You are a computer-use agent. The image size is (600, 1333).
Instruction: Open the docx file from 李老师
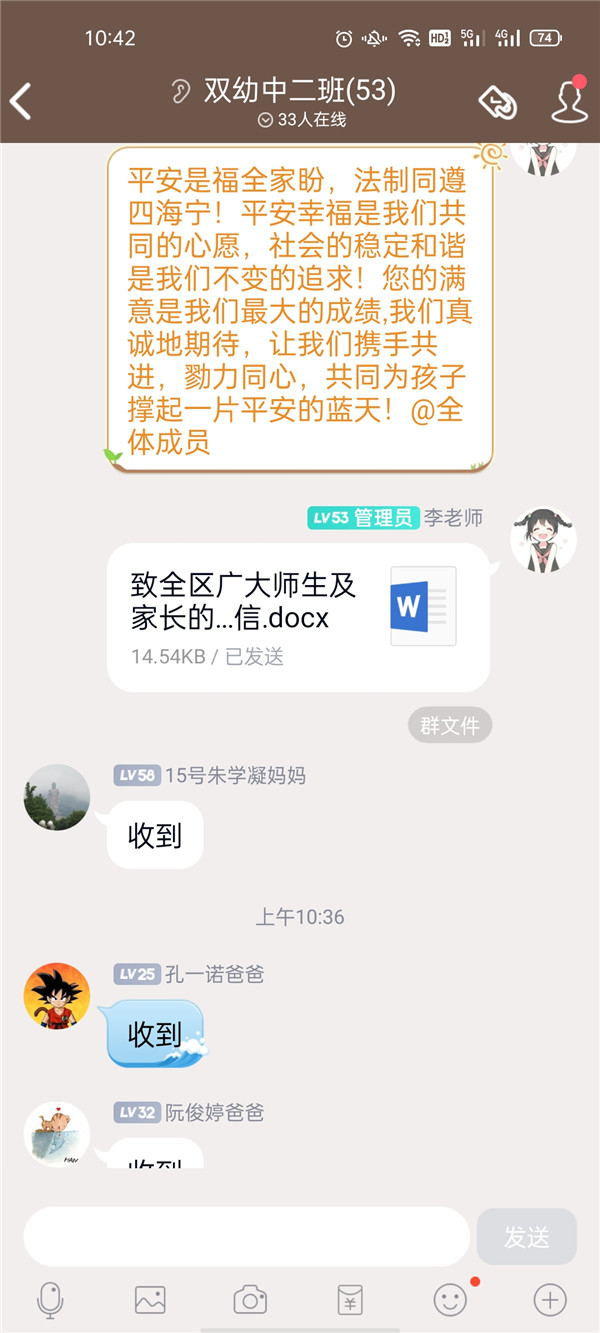pyautogui.click(x=297, y=617)
